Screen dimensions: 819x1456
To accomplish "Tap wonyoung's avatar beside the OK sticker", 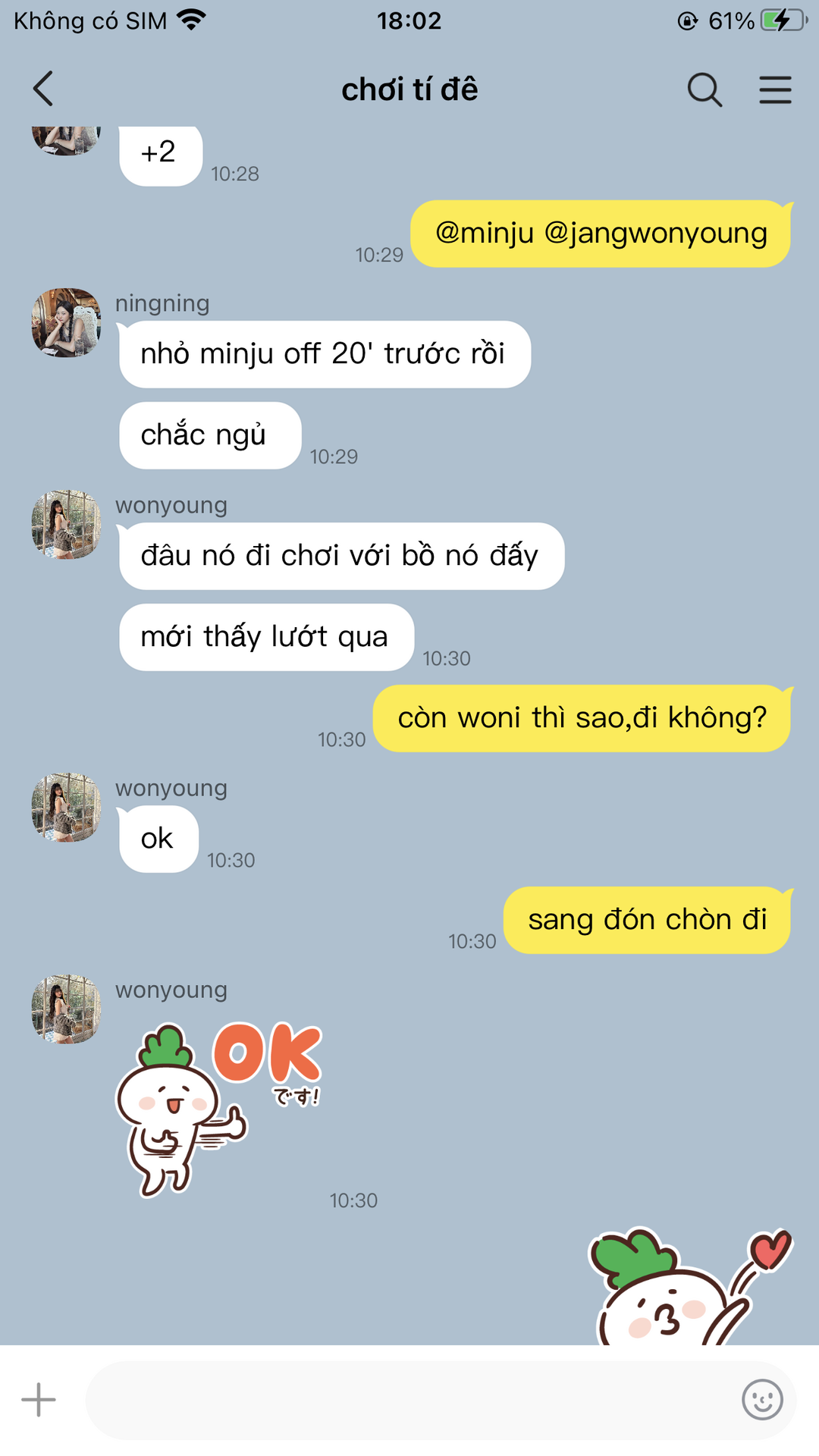I will (66, 1009).
